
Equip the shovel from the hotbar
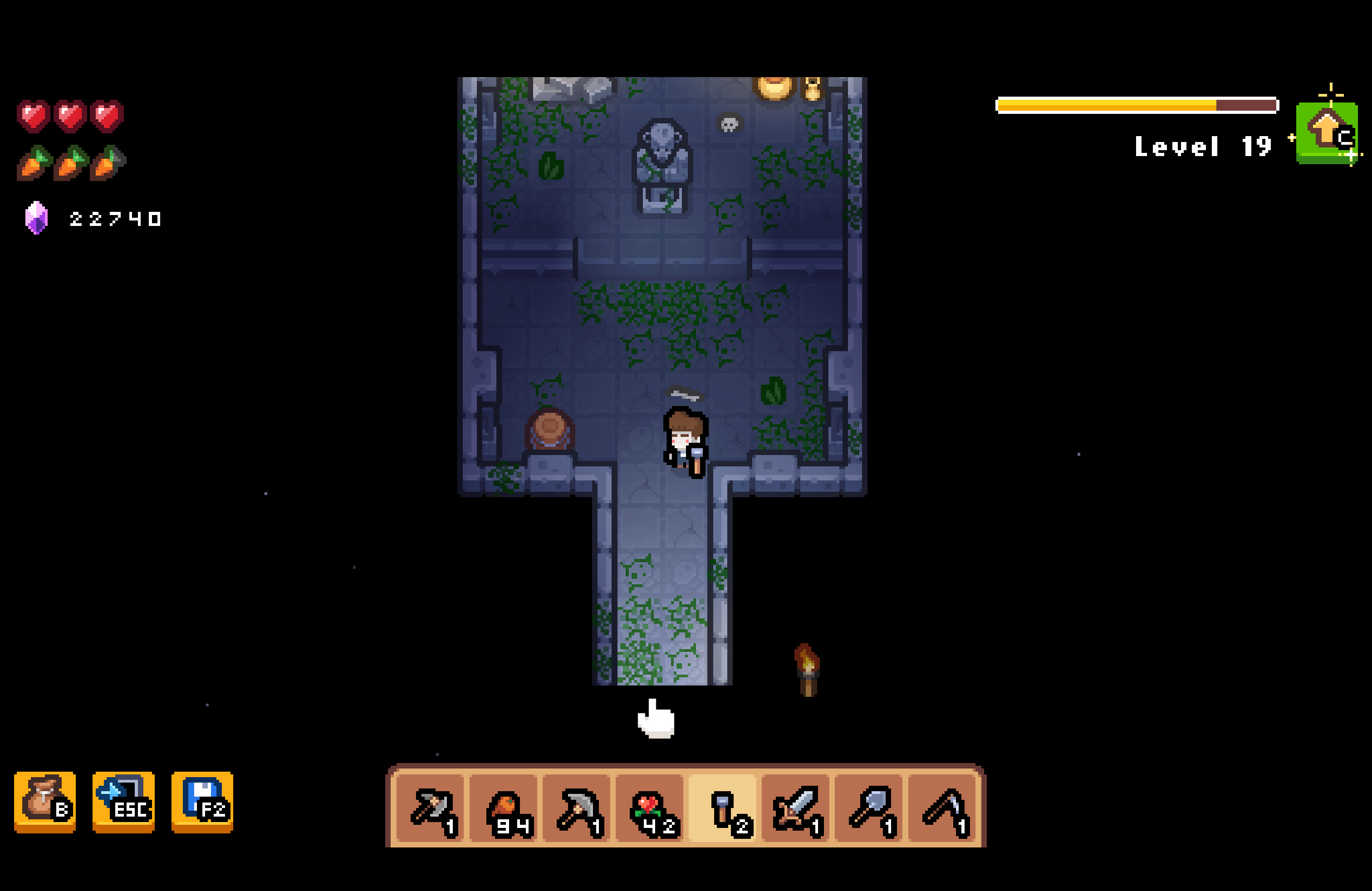tap(870, 808)
